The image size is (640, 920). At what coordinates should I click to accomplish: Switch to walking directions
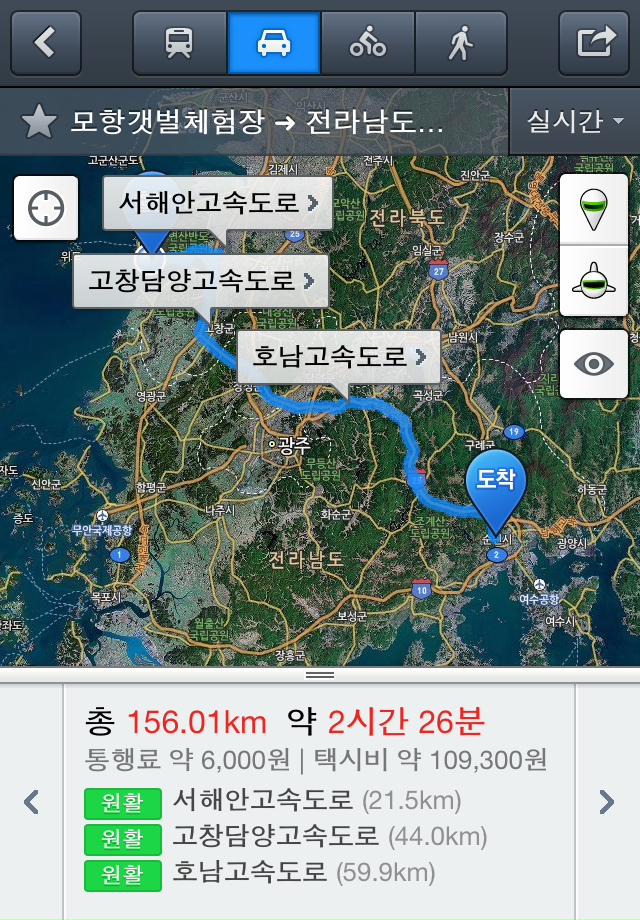point(460,43)
